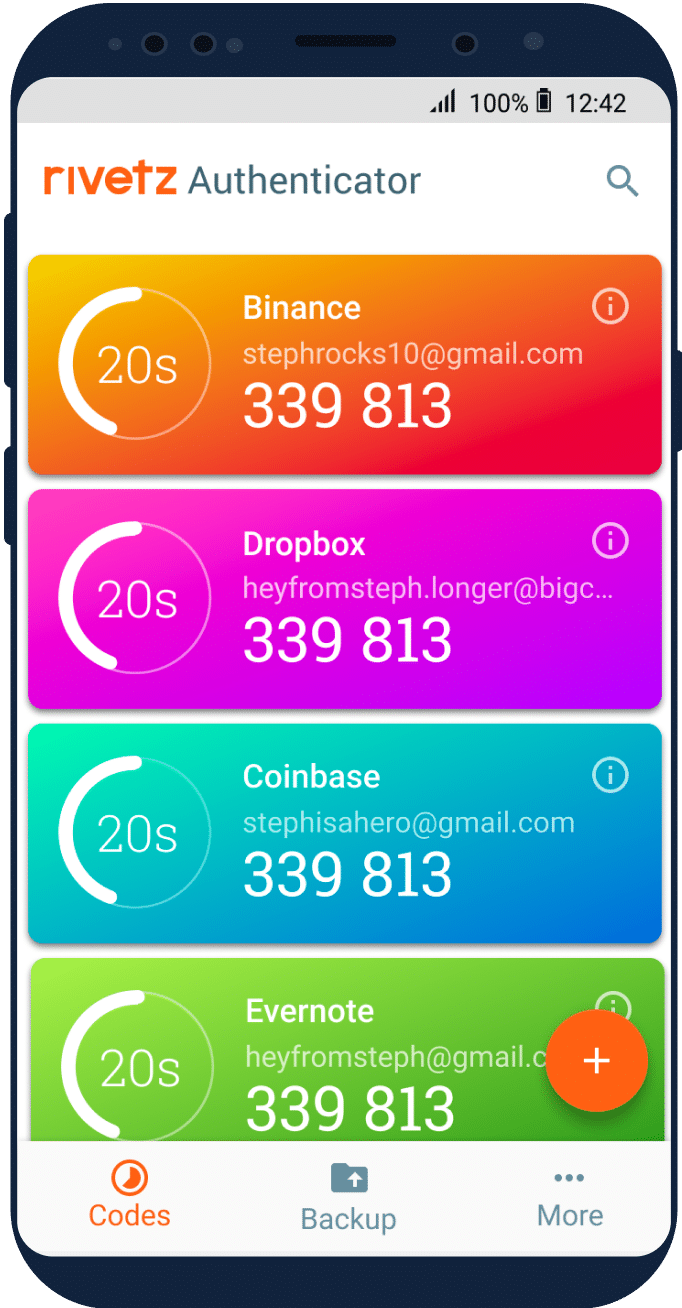Tap the Coinbase code card
Screen dimensions: 682x1308
[344, 833]
